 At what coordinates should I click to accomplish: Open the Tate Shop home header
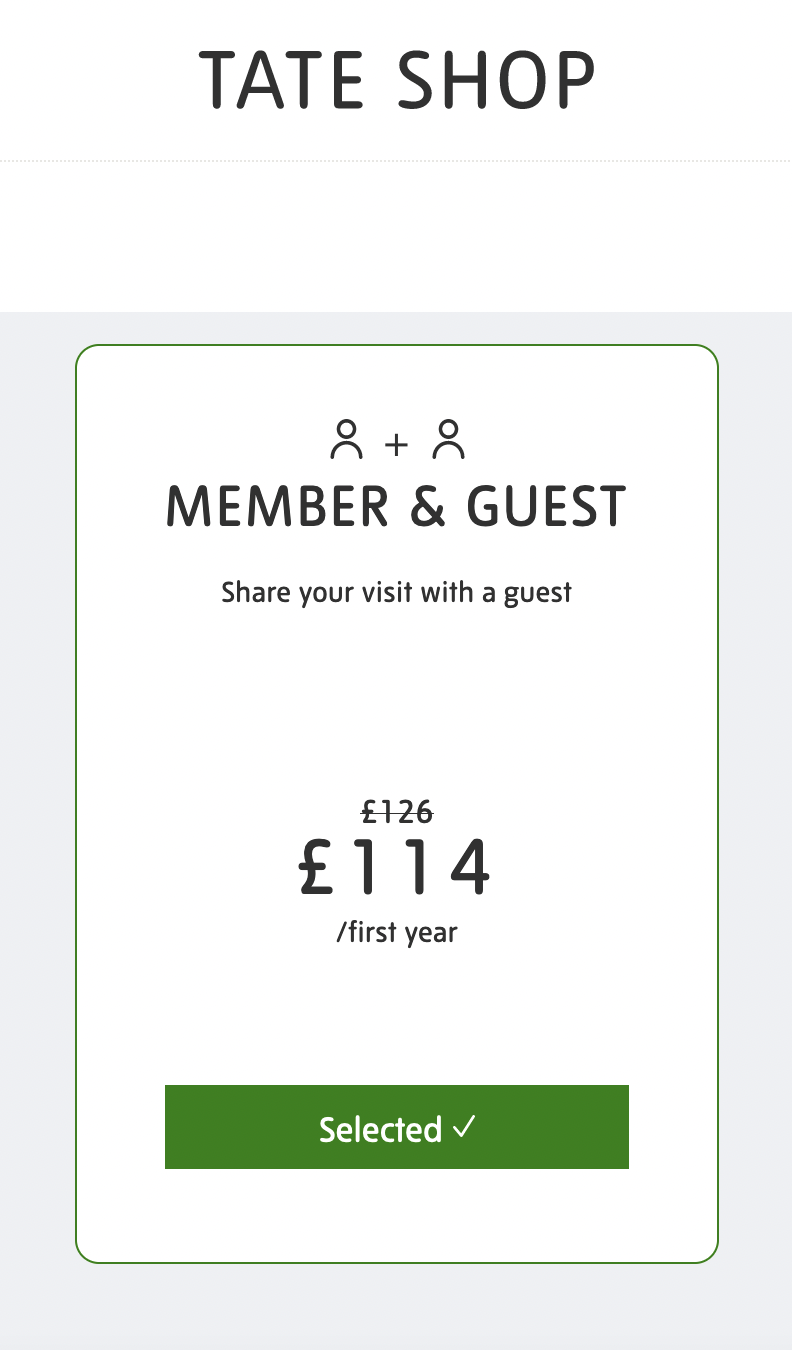(397, 80)
